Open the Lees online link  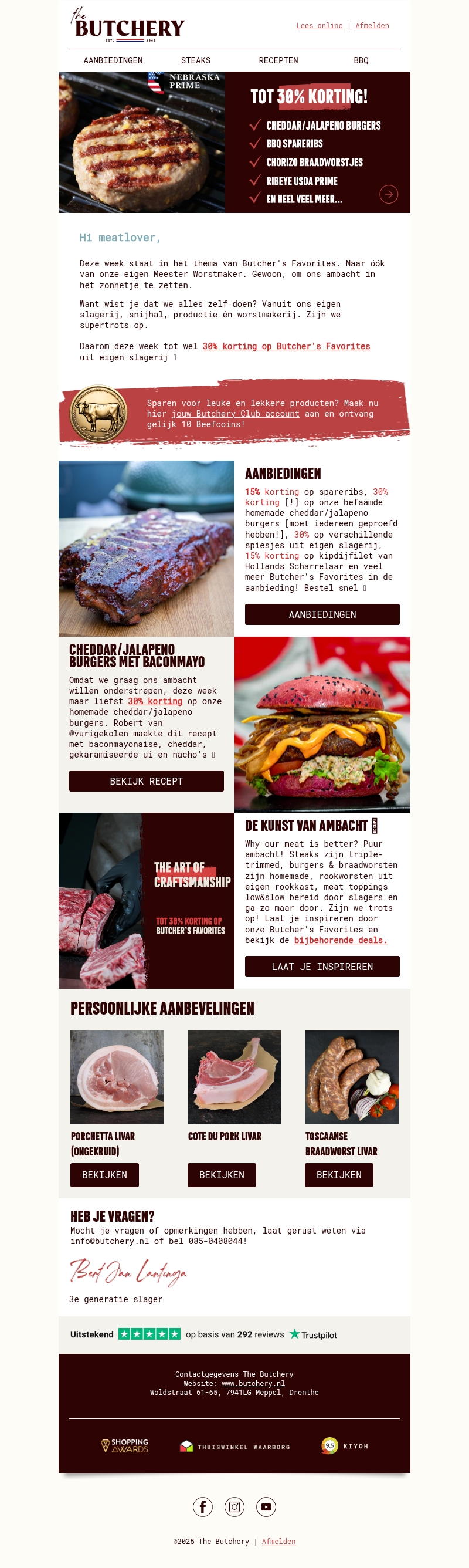point(319,26)
